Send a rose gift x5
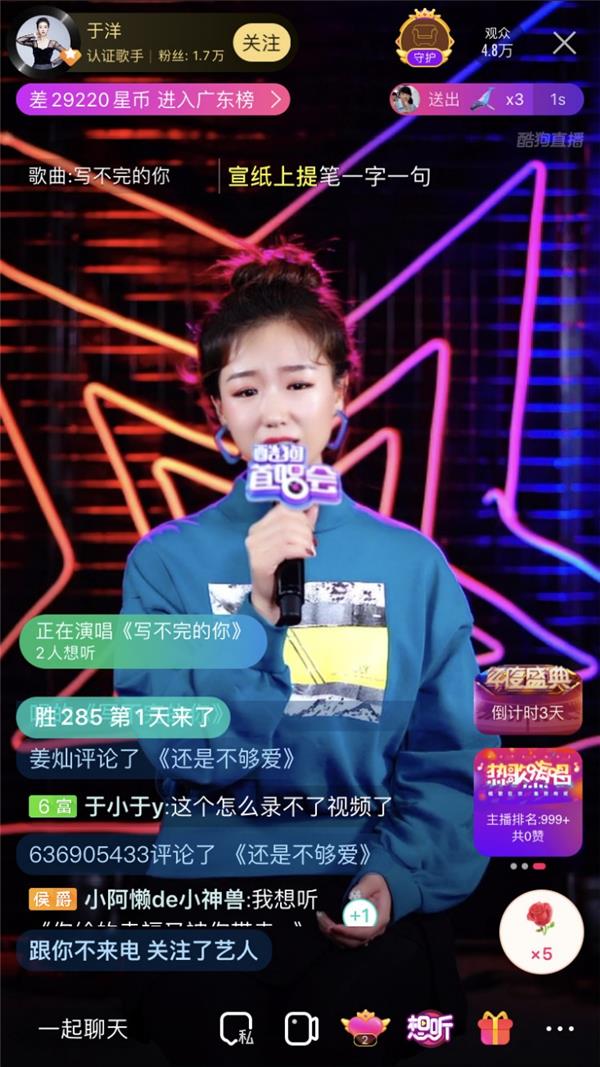600x1067 pixels. point(541,931)
